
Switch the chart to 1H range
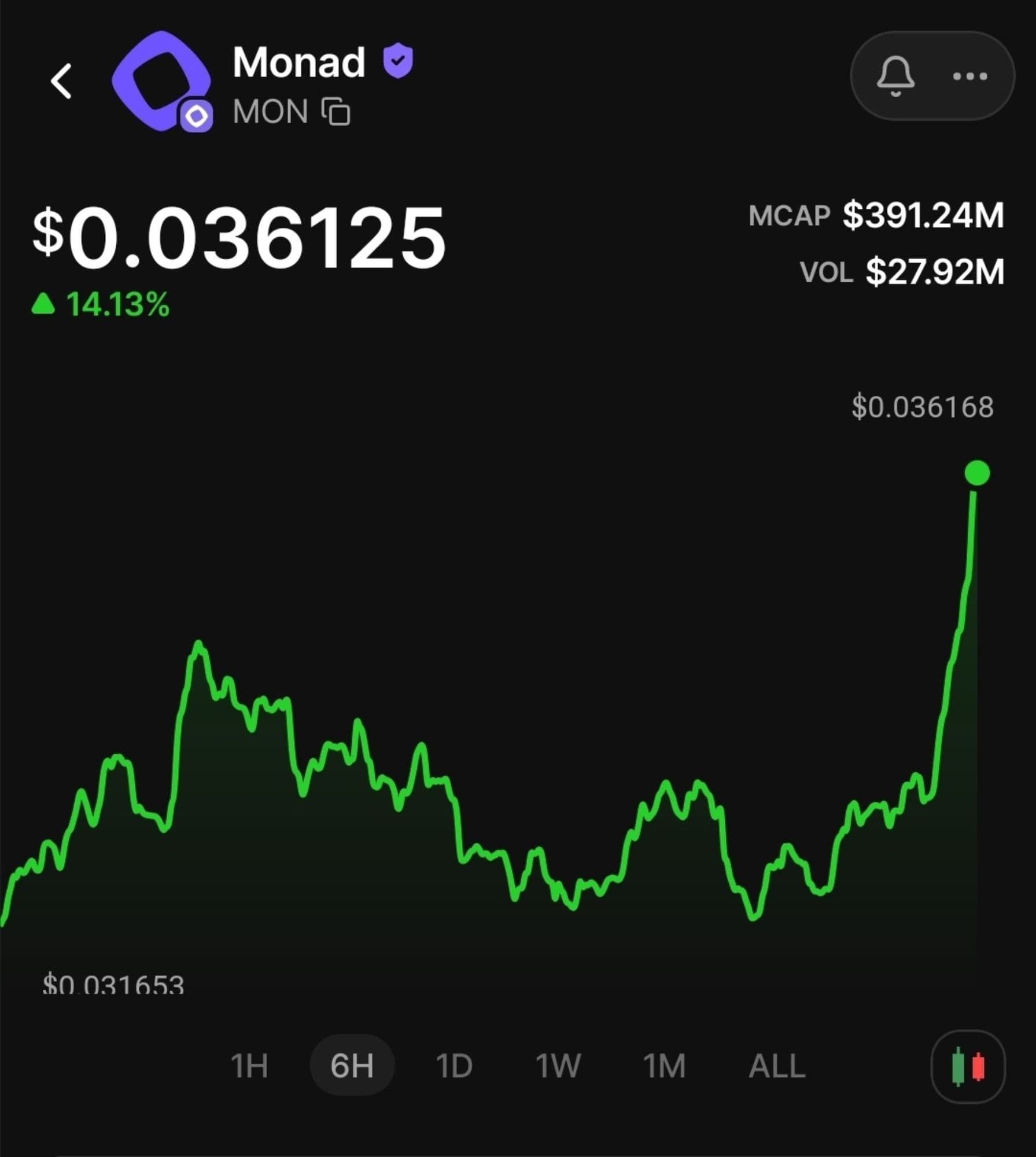pos(249,1066)
